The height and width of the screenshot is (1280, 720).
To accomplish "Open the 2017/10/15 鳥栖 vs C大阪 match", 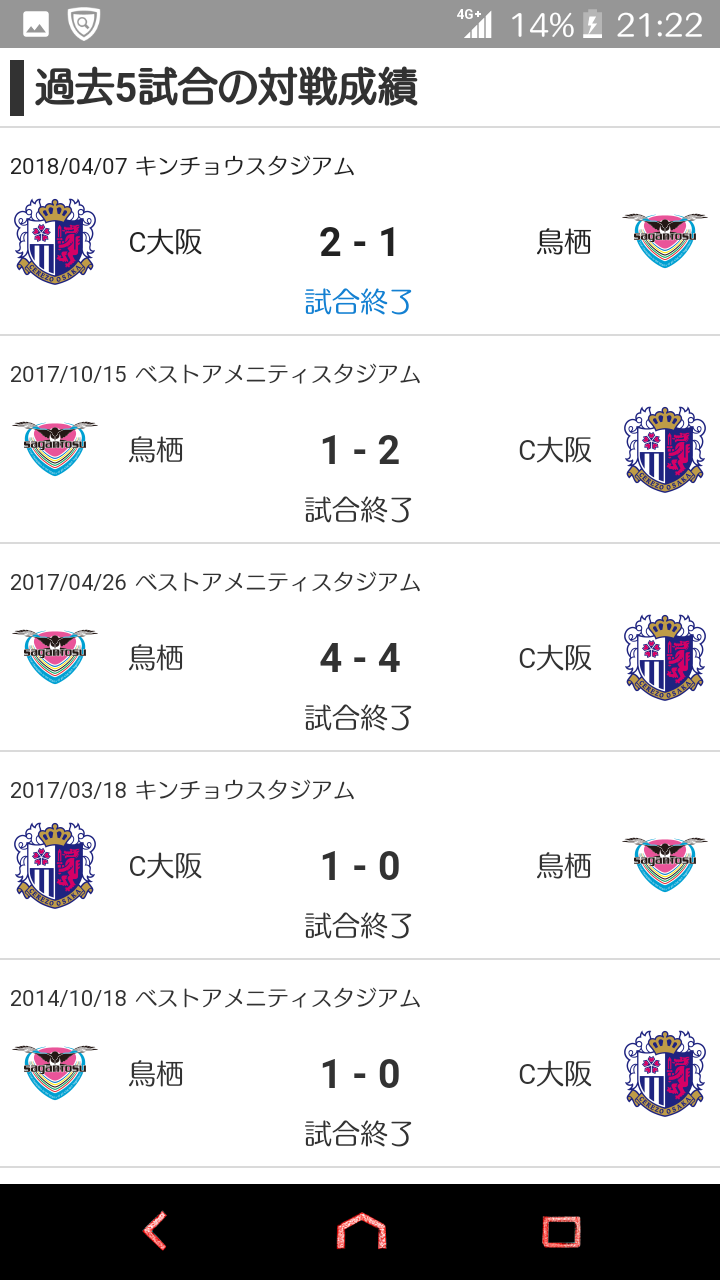I will 360,440.
